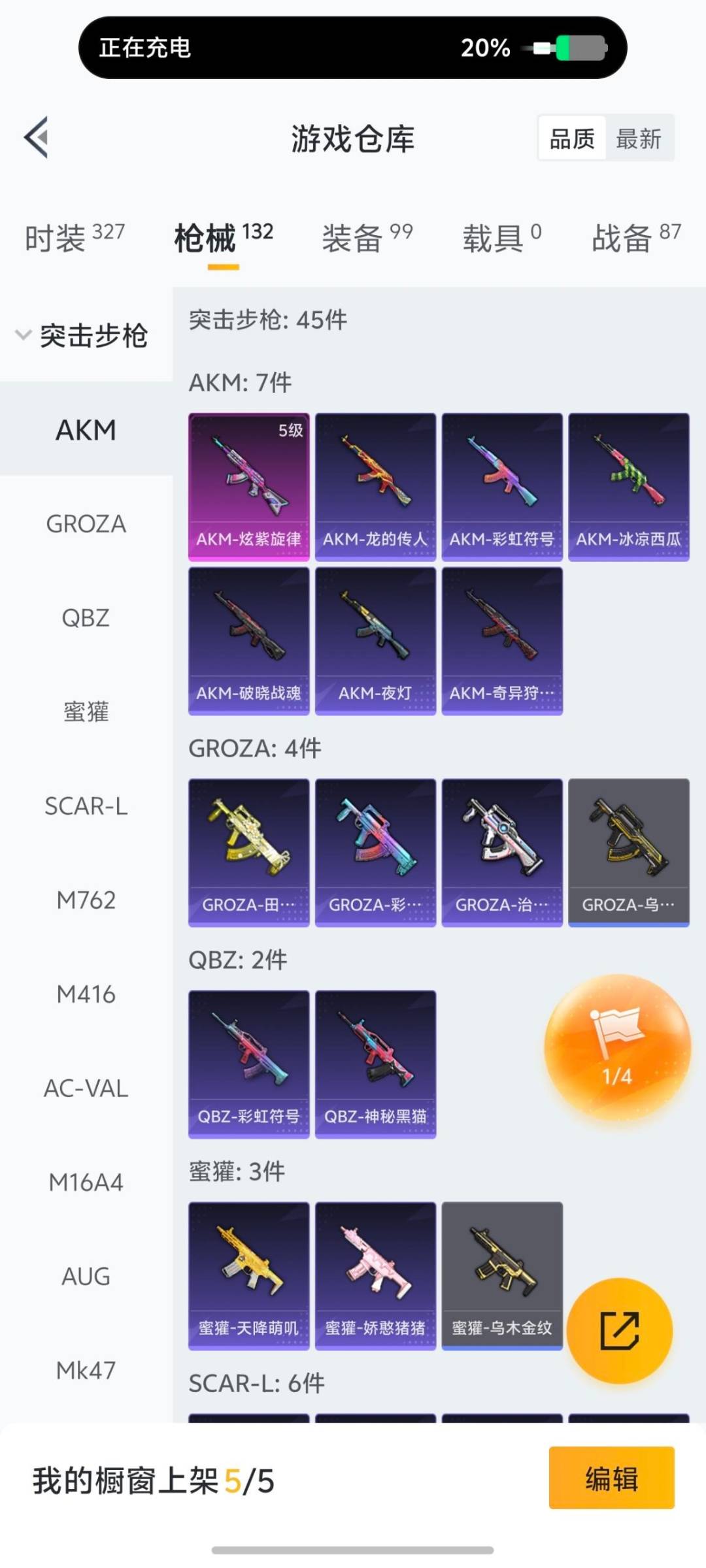Choose AUG from the weapon list
This screenshot has width=706, height=1568.
pos(86,1276)
